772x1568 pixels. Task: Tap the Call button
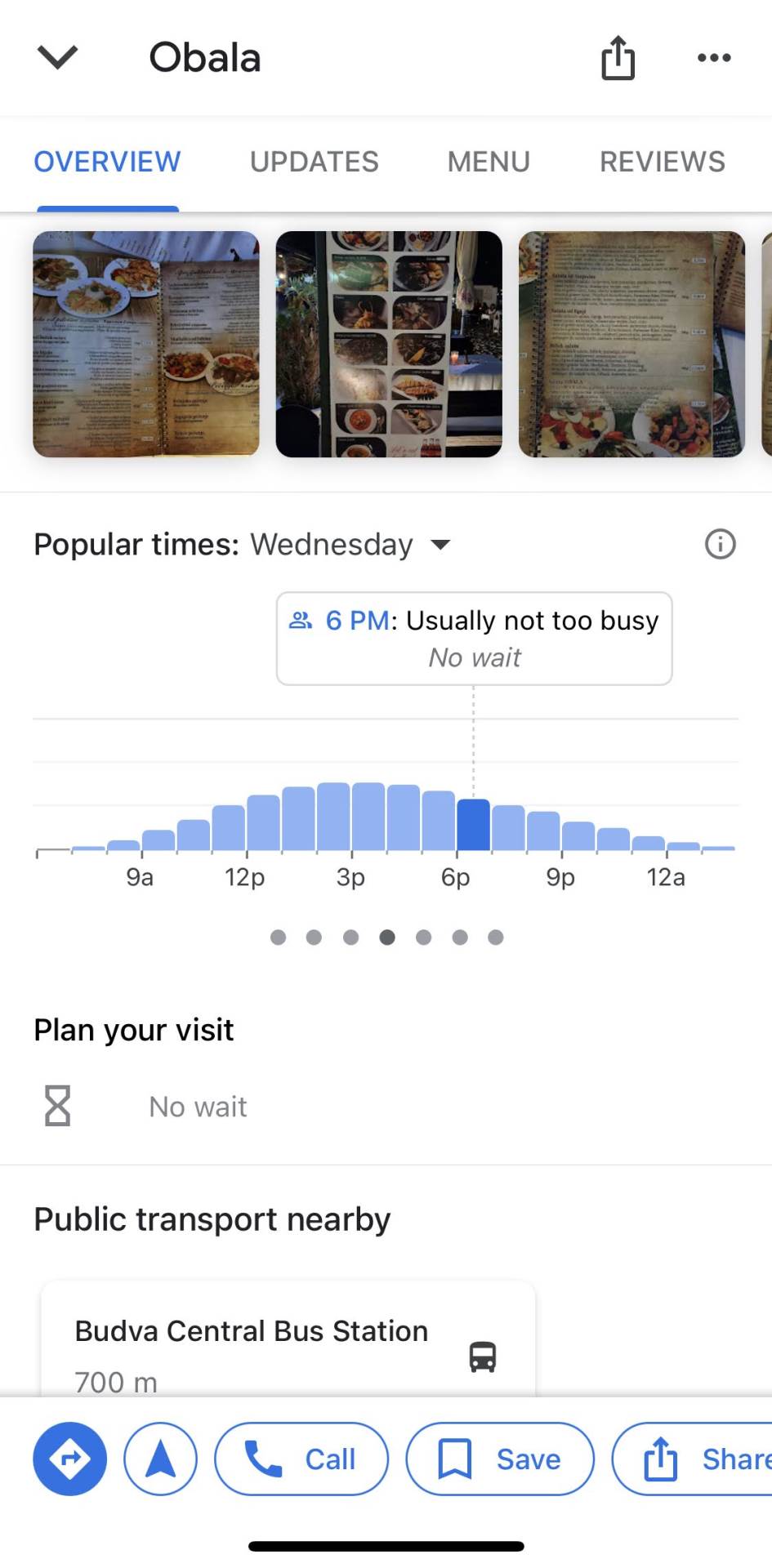point(301,1459)
